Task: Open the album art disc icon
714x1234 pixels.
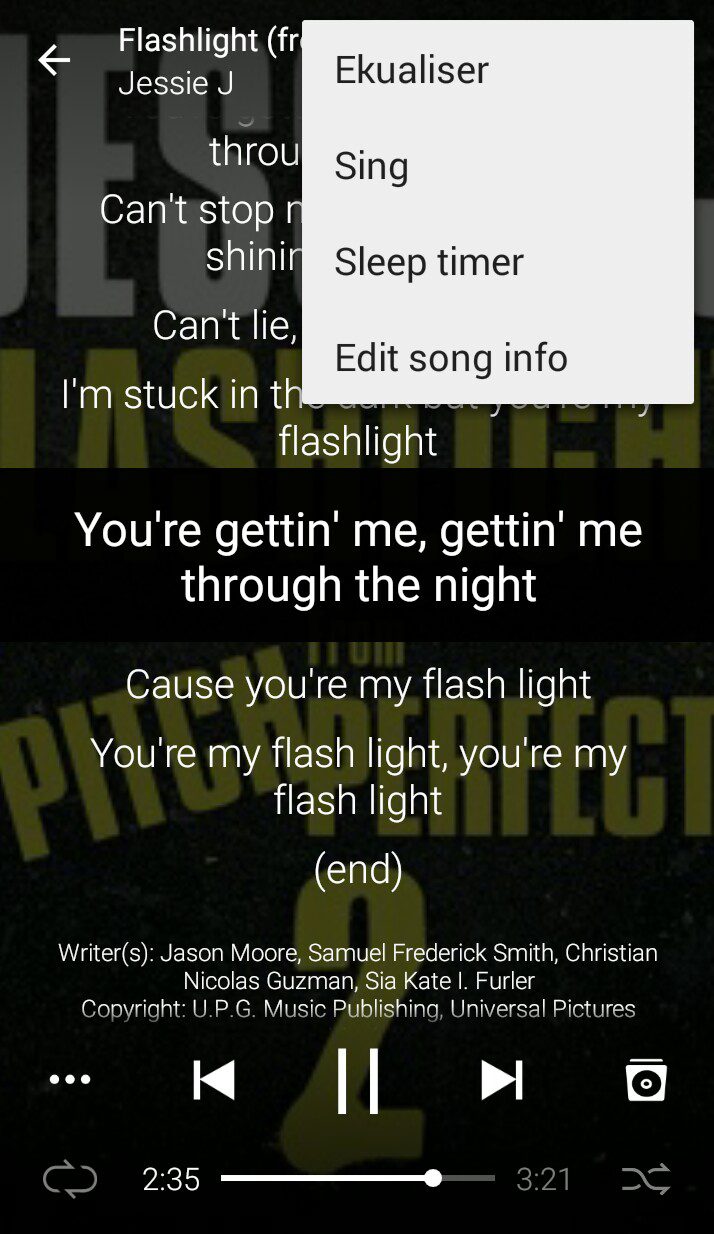Action: [x=646, y=1080]
